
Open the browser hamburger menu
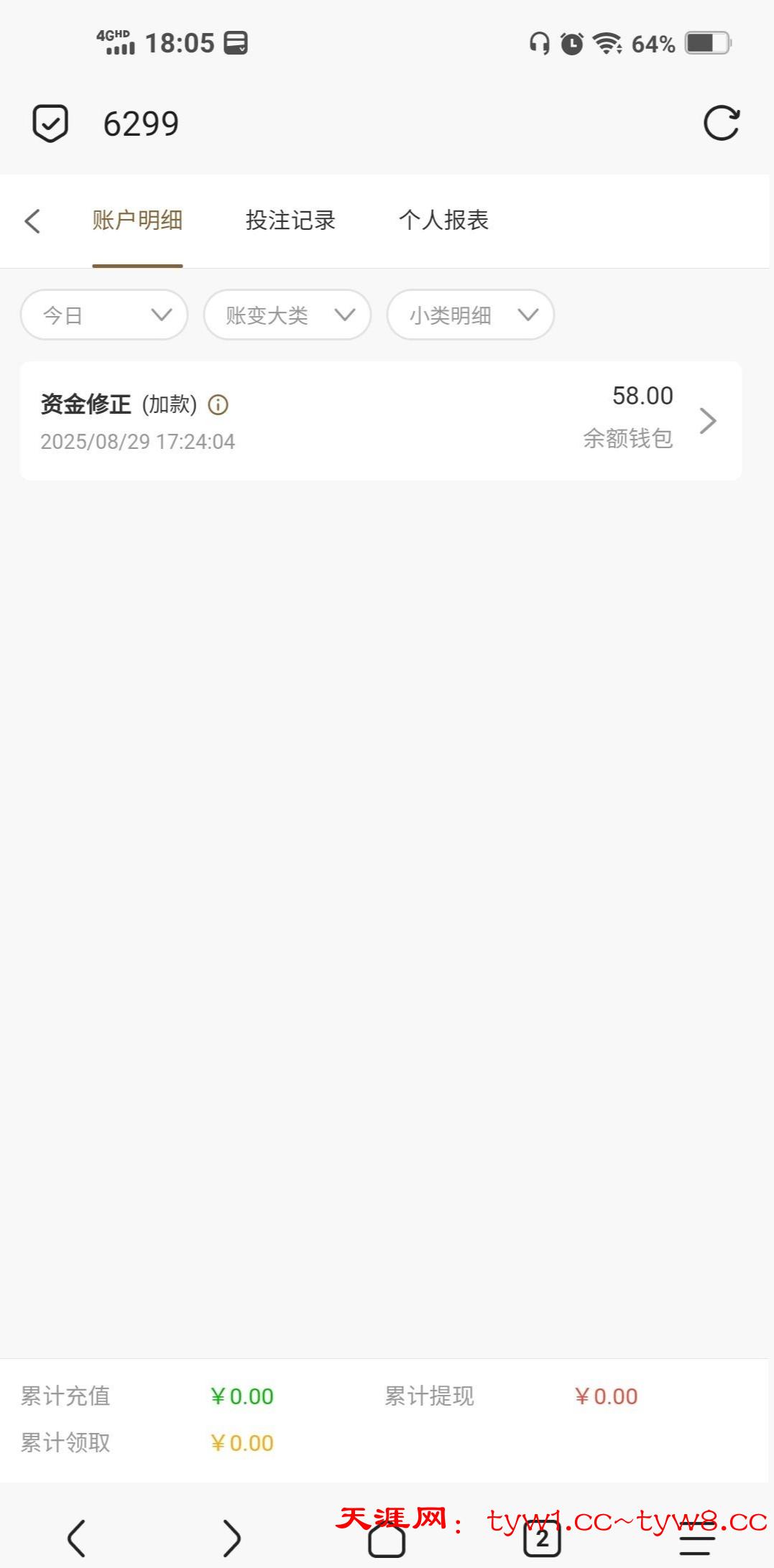[696, 1539]
